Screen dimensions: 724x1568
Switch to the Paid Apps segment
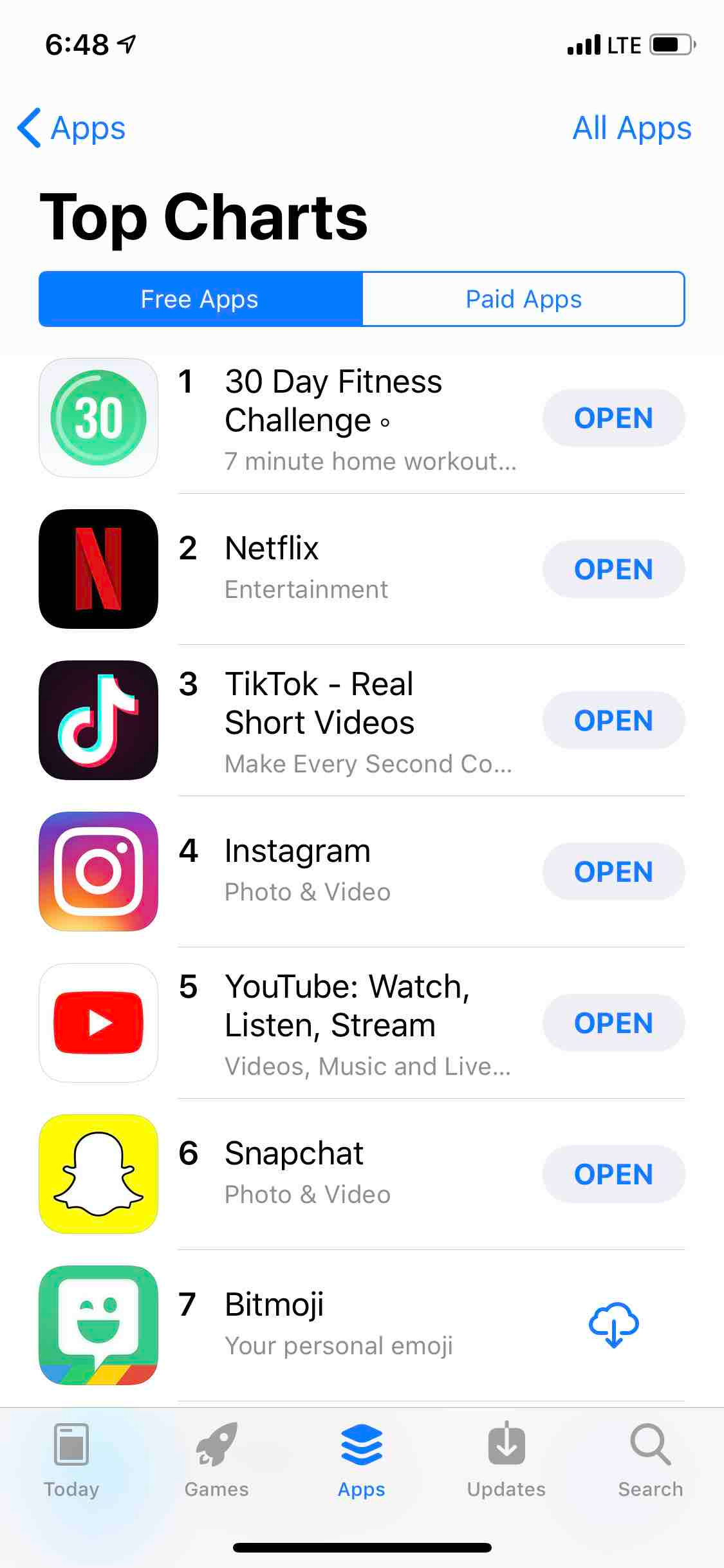pyautogui.click(x=523, y=299)
